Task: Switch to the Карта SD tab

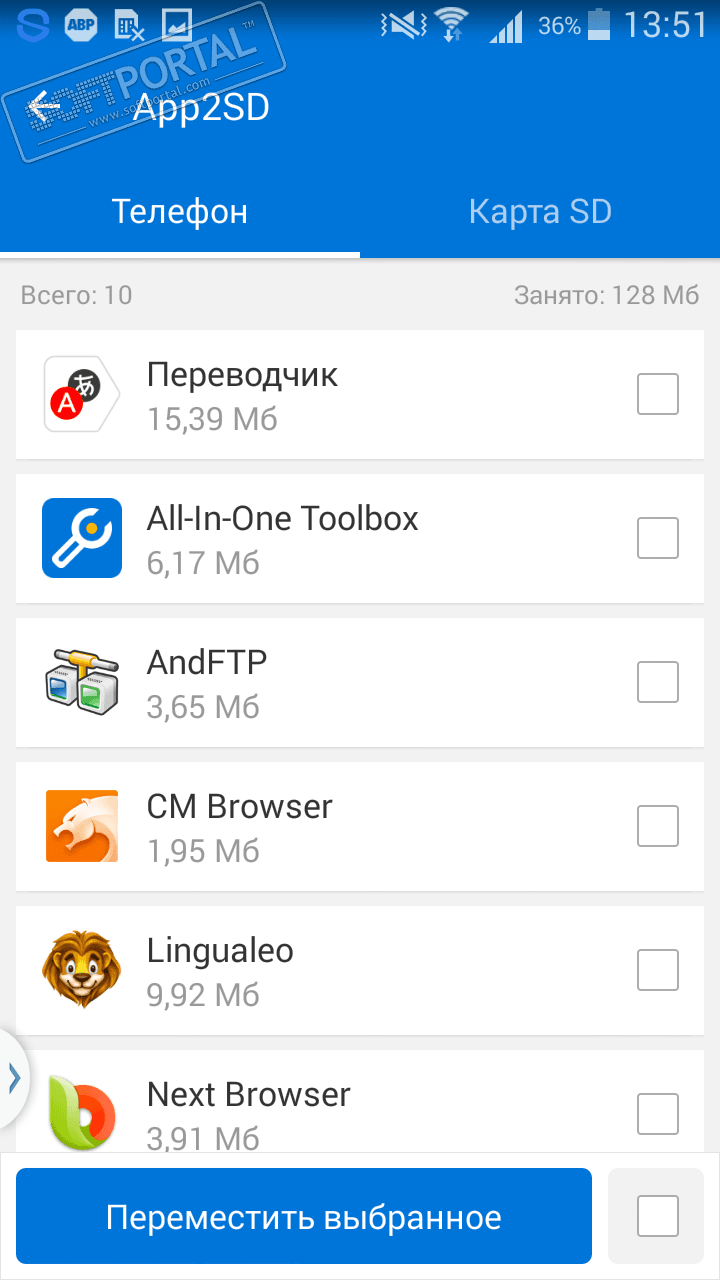Action: click(540, 212)
